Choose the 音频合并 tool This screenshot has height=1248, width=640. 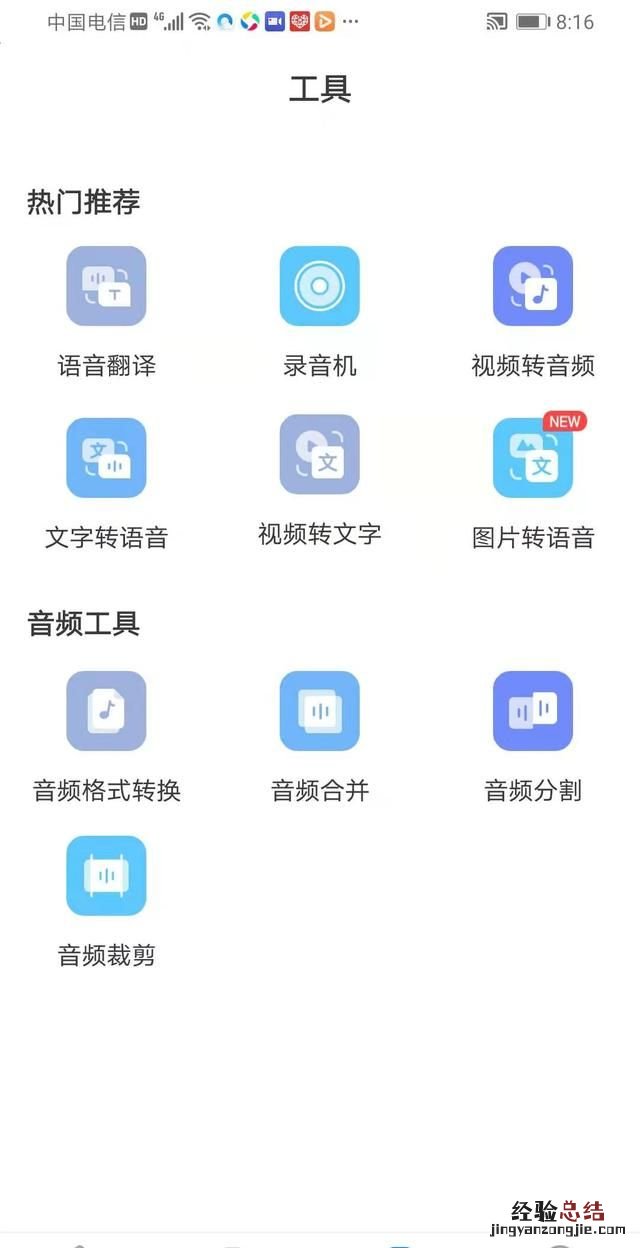tap(319, 711)
